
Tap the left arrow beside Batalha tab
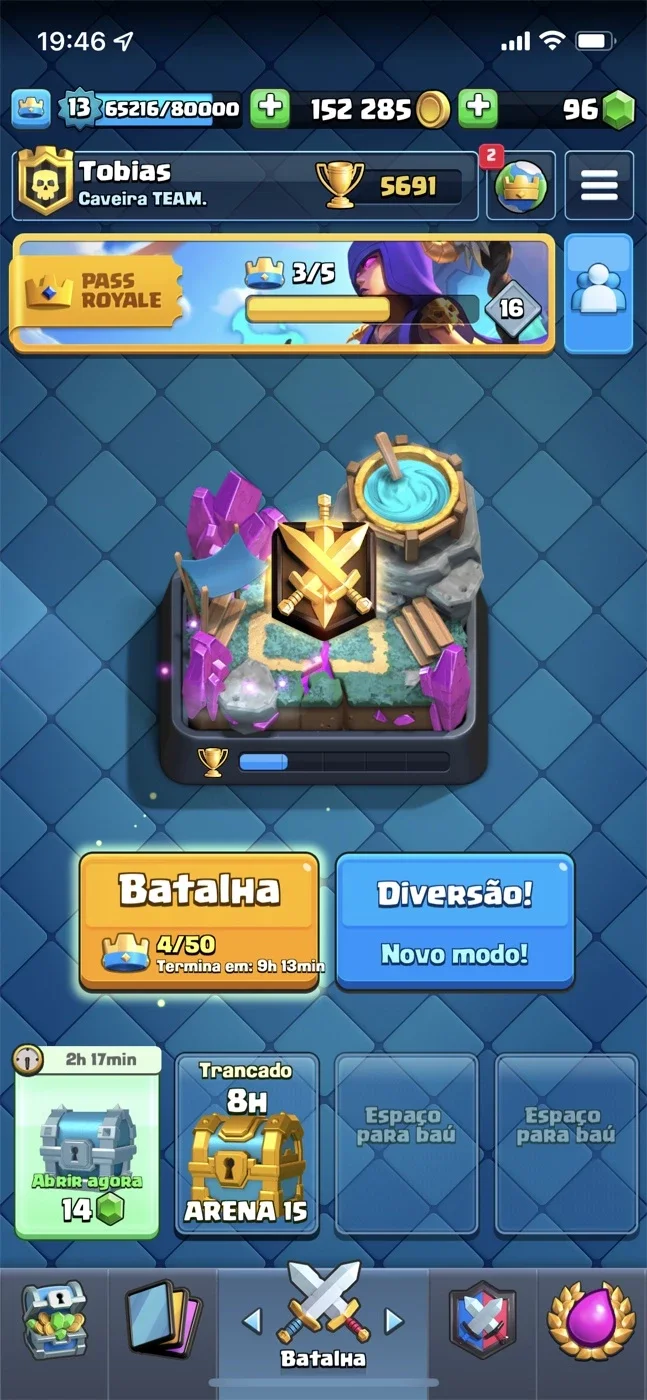point(253,1322)
